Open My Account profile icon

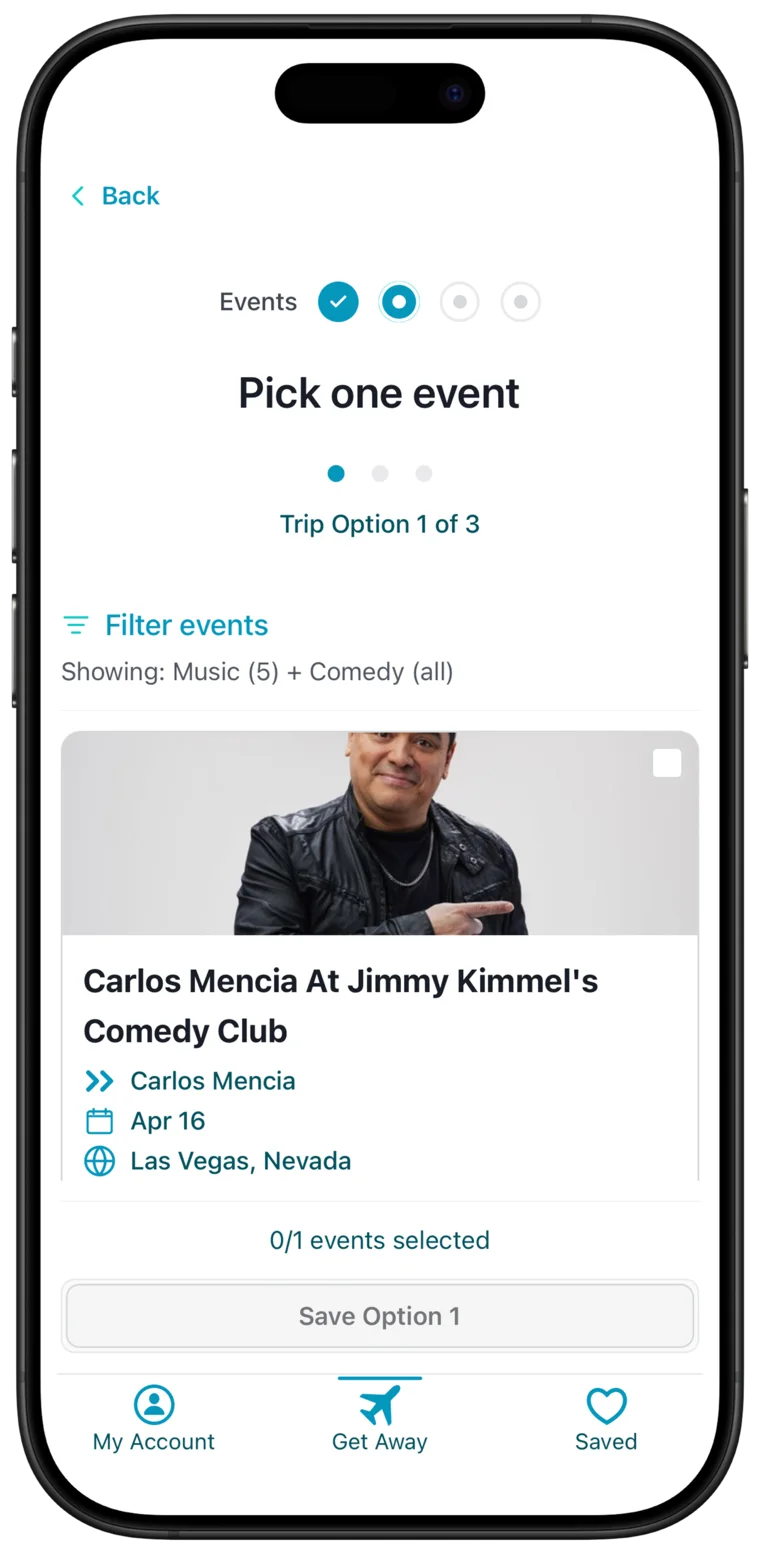pyautogui.click(x=153, y=1405)
